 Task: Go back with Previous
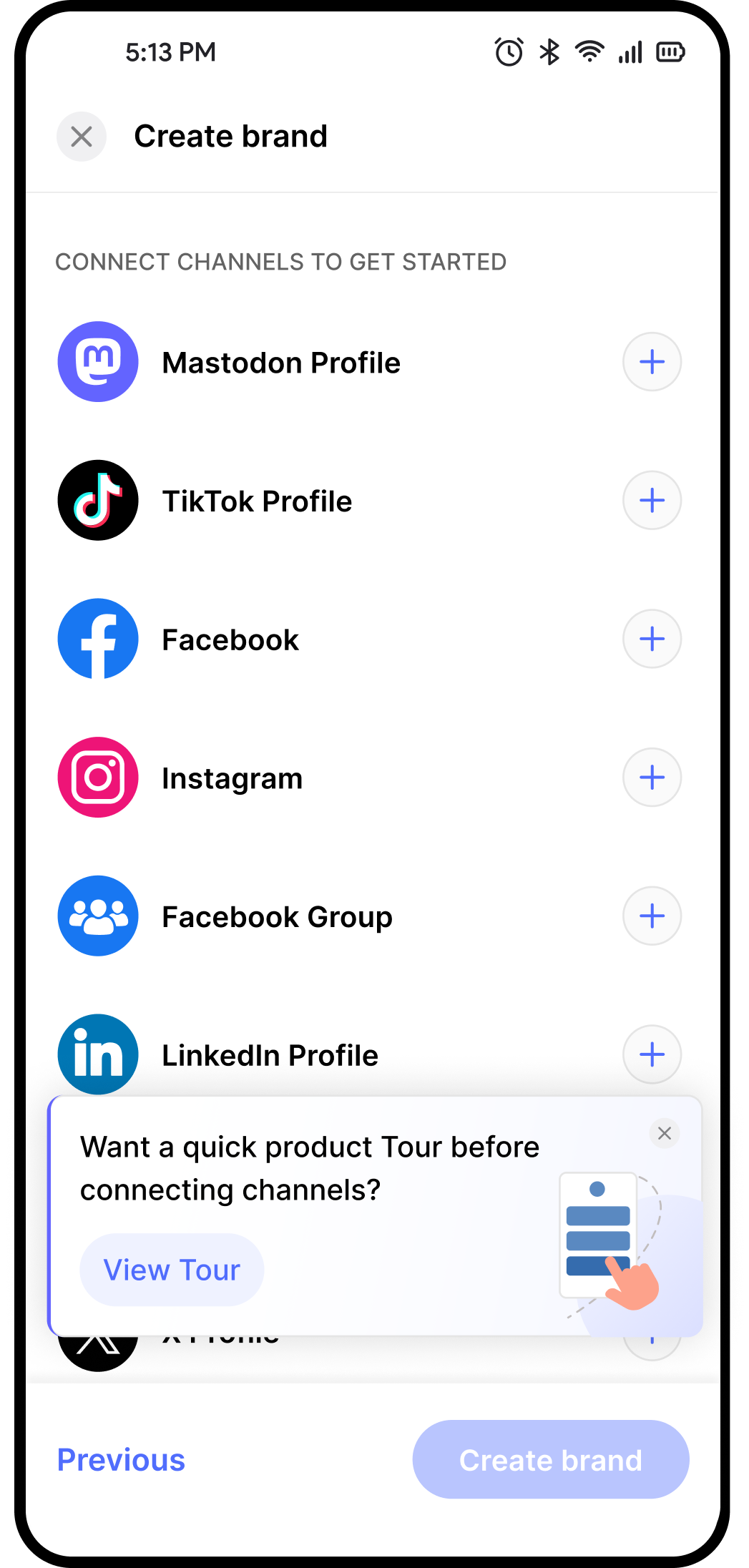(x=121, y=1460)
